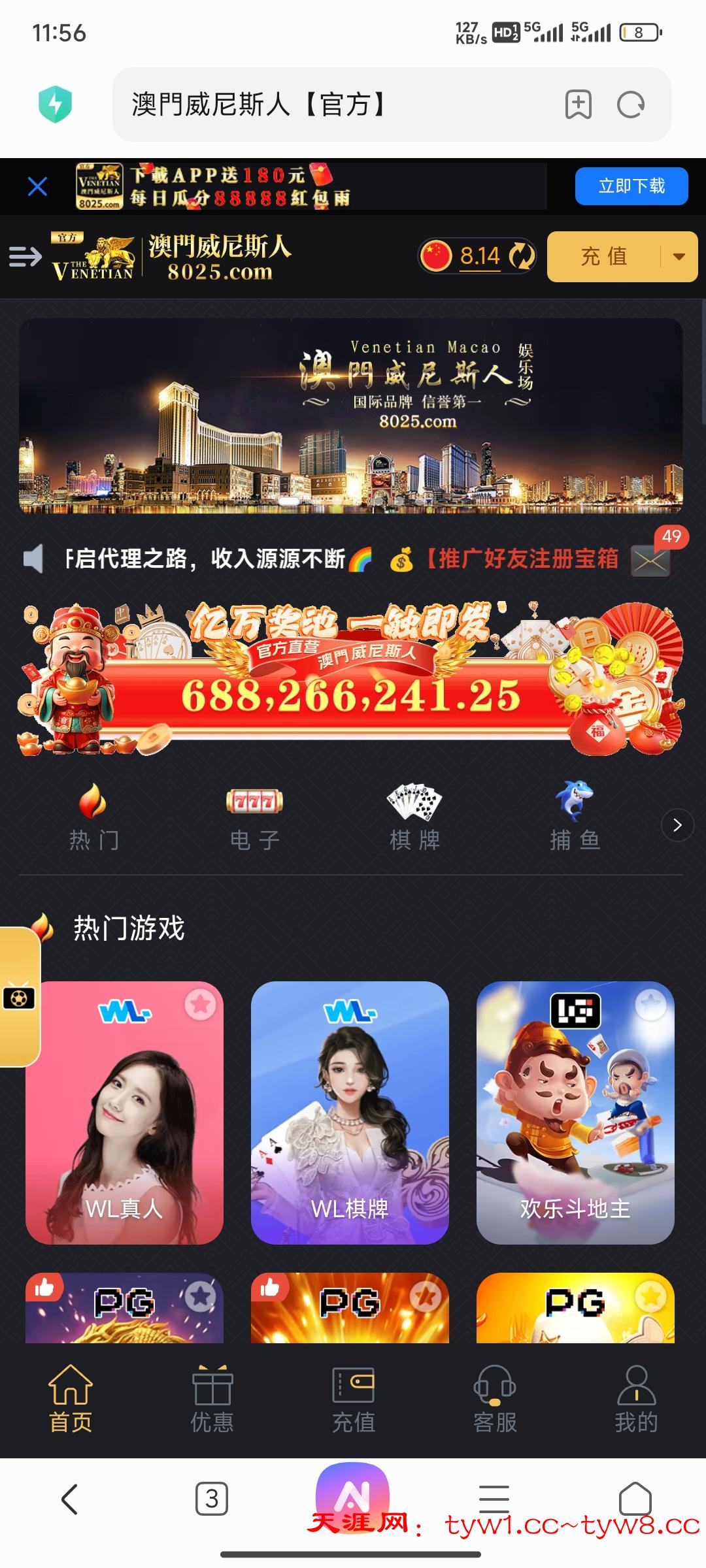
Task: Open the side drawer menu
Action: 25,257
